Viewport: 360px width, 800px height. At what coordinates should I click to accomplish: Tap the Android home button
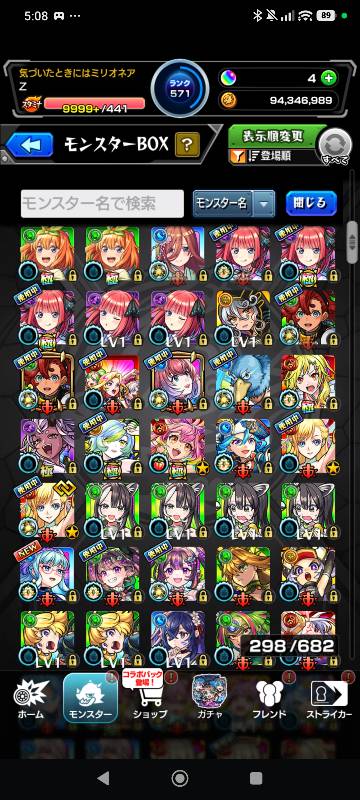coord(180,778)
